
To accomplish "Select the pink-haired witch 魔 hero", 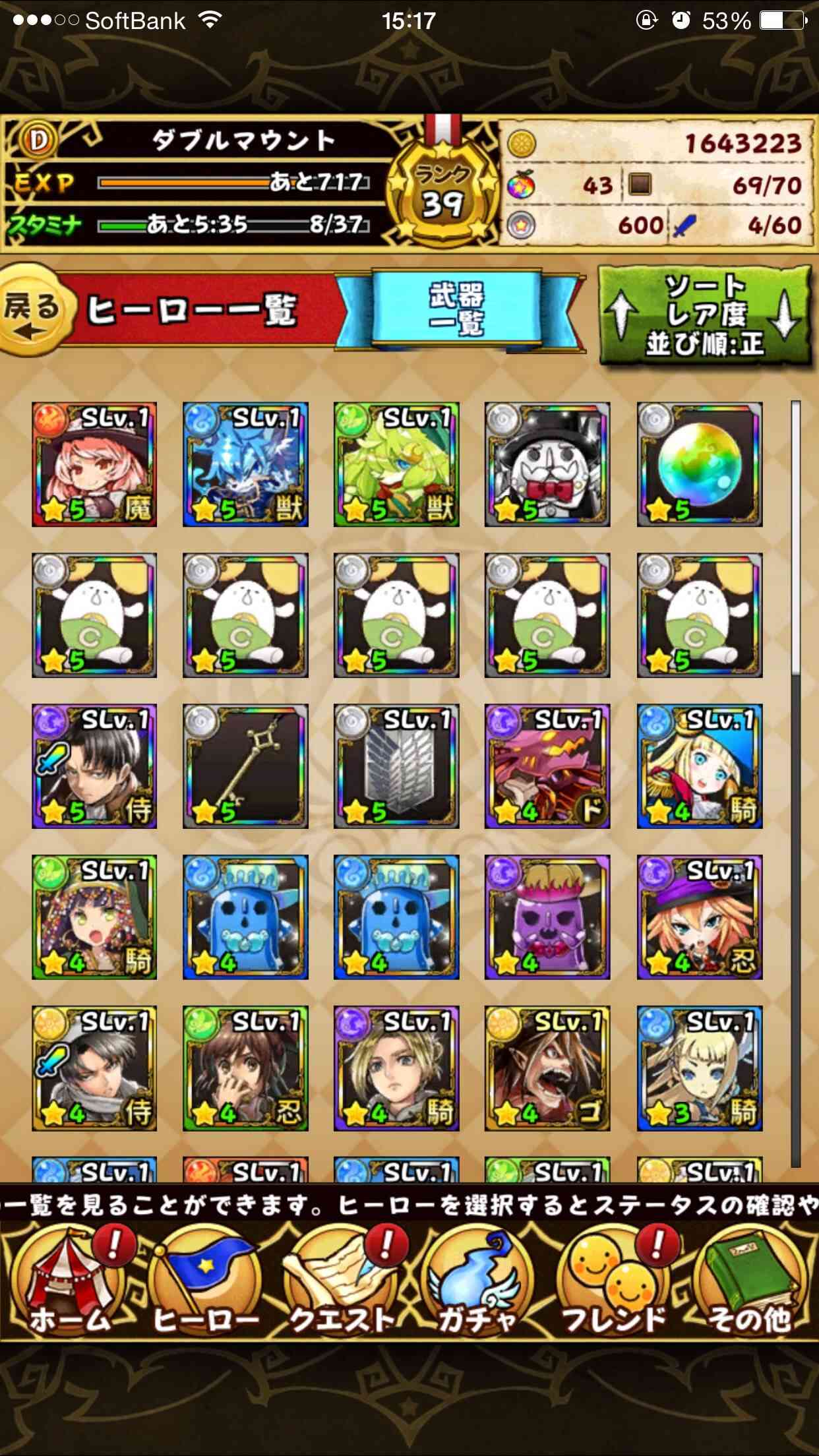I will pos(94,464).
